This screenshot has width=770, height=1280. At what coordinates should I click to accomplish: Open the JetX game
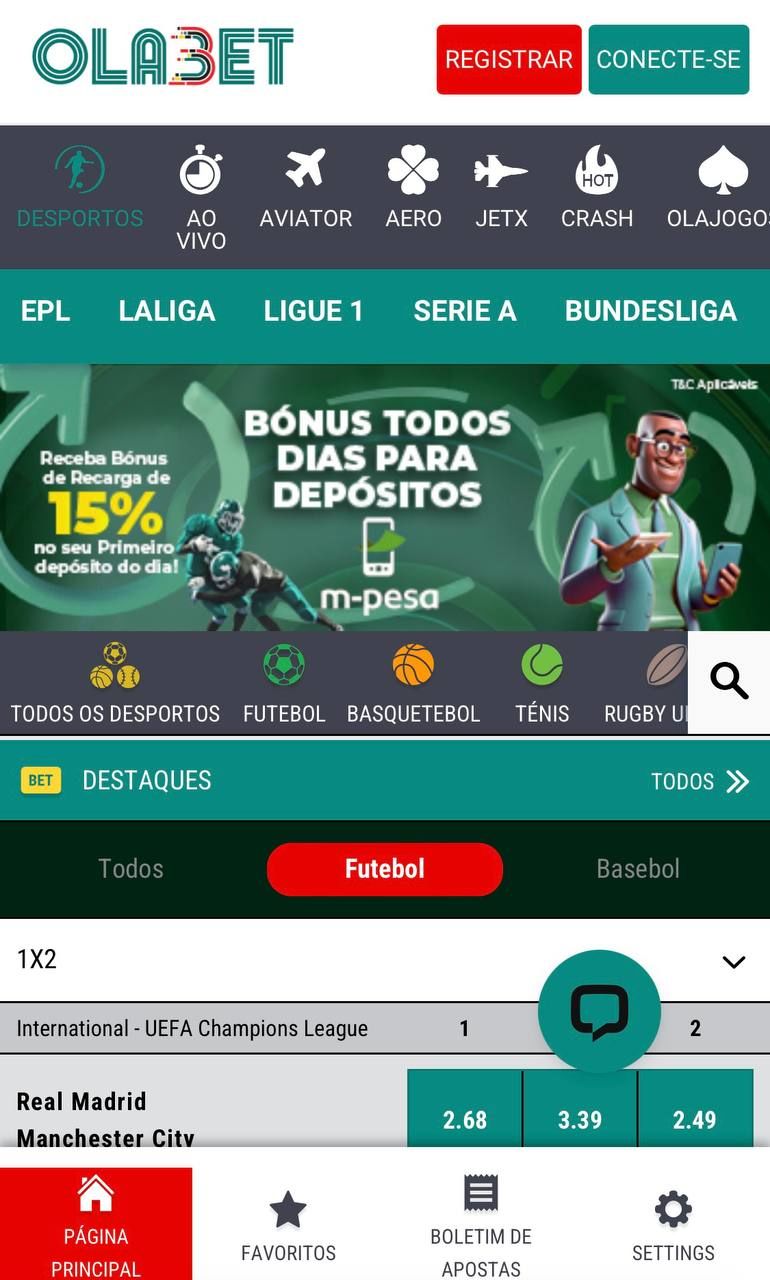tap(501, 190)
